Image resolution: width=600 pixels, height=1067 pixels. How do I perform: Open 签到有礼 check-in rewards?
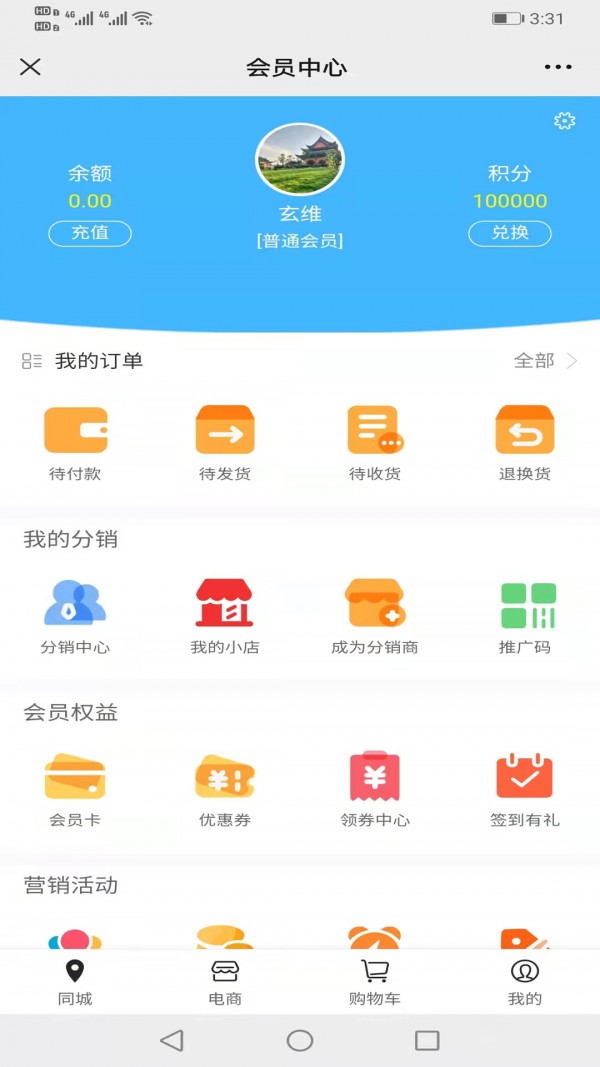point(525,789)
